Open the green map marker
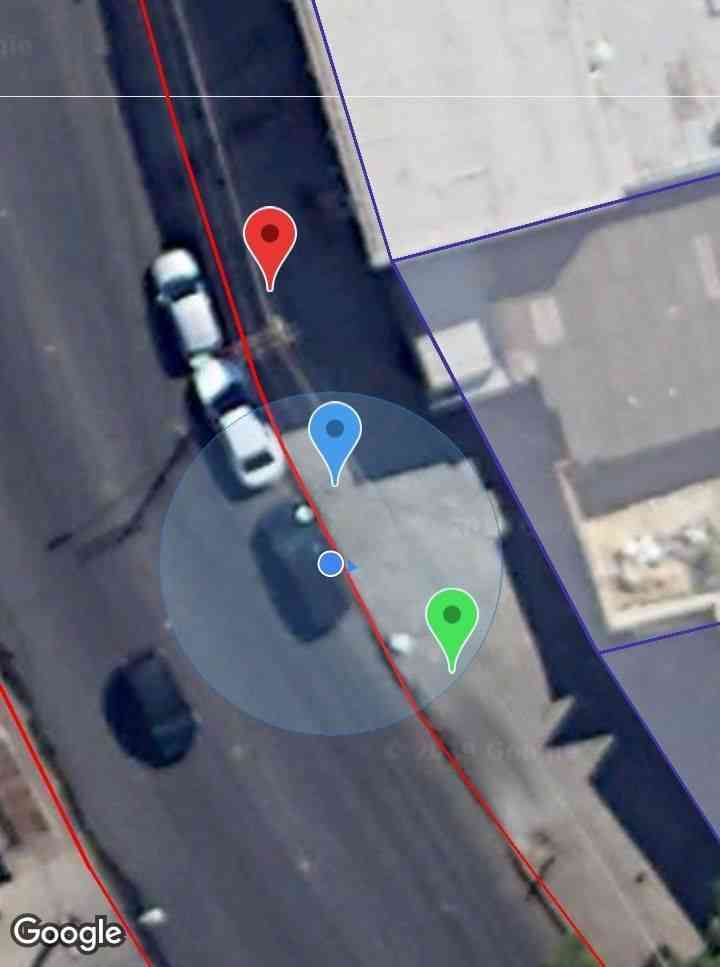Viewport: 720px width, 967px height. point(452,620)
